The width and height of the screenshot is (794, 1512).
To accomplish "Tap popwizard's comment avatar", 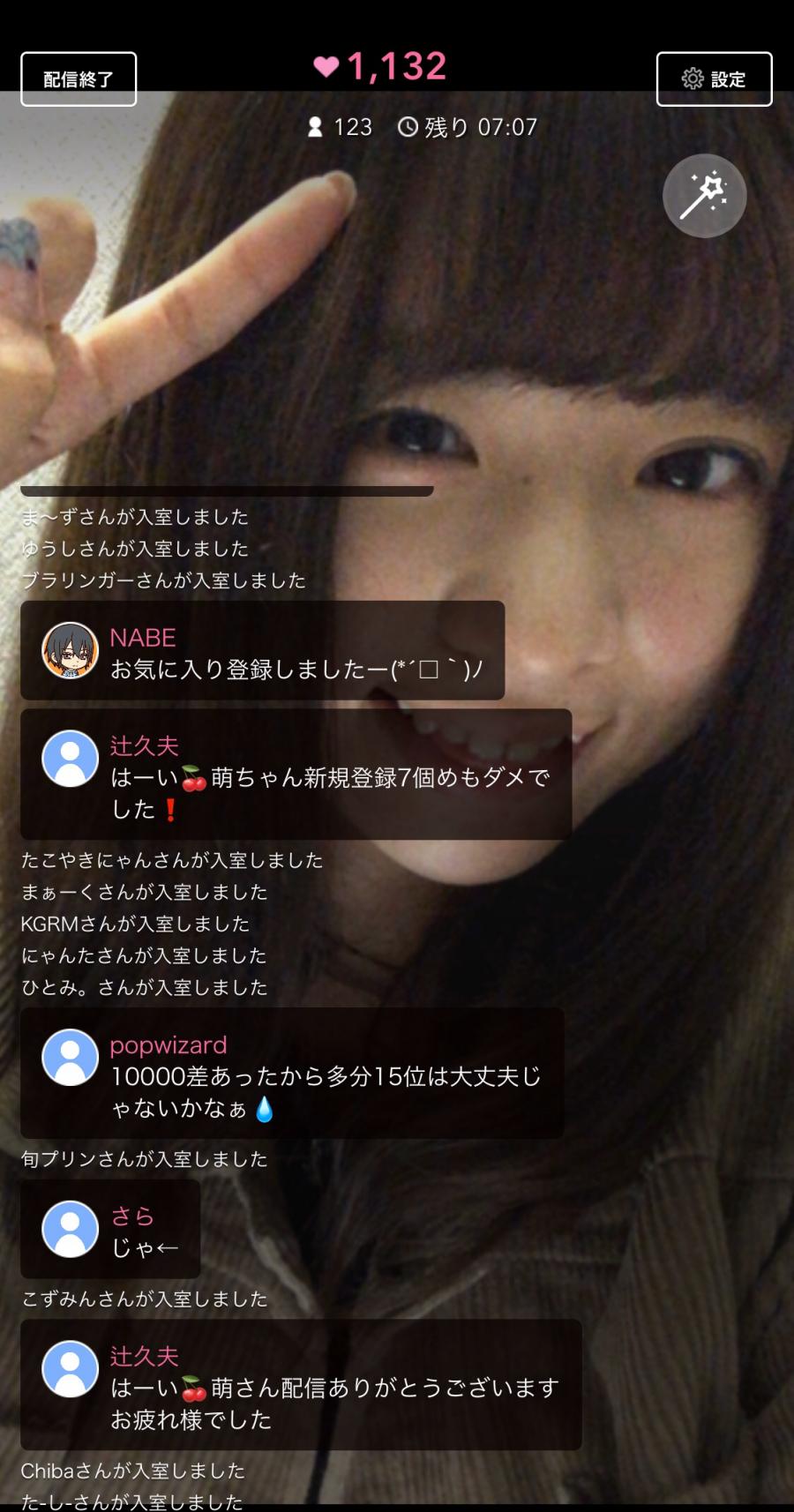I will coord(71,1057).
